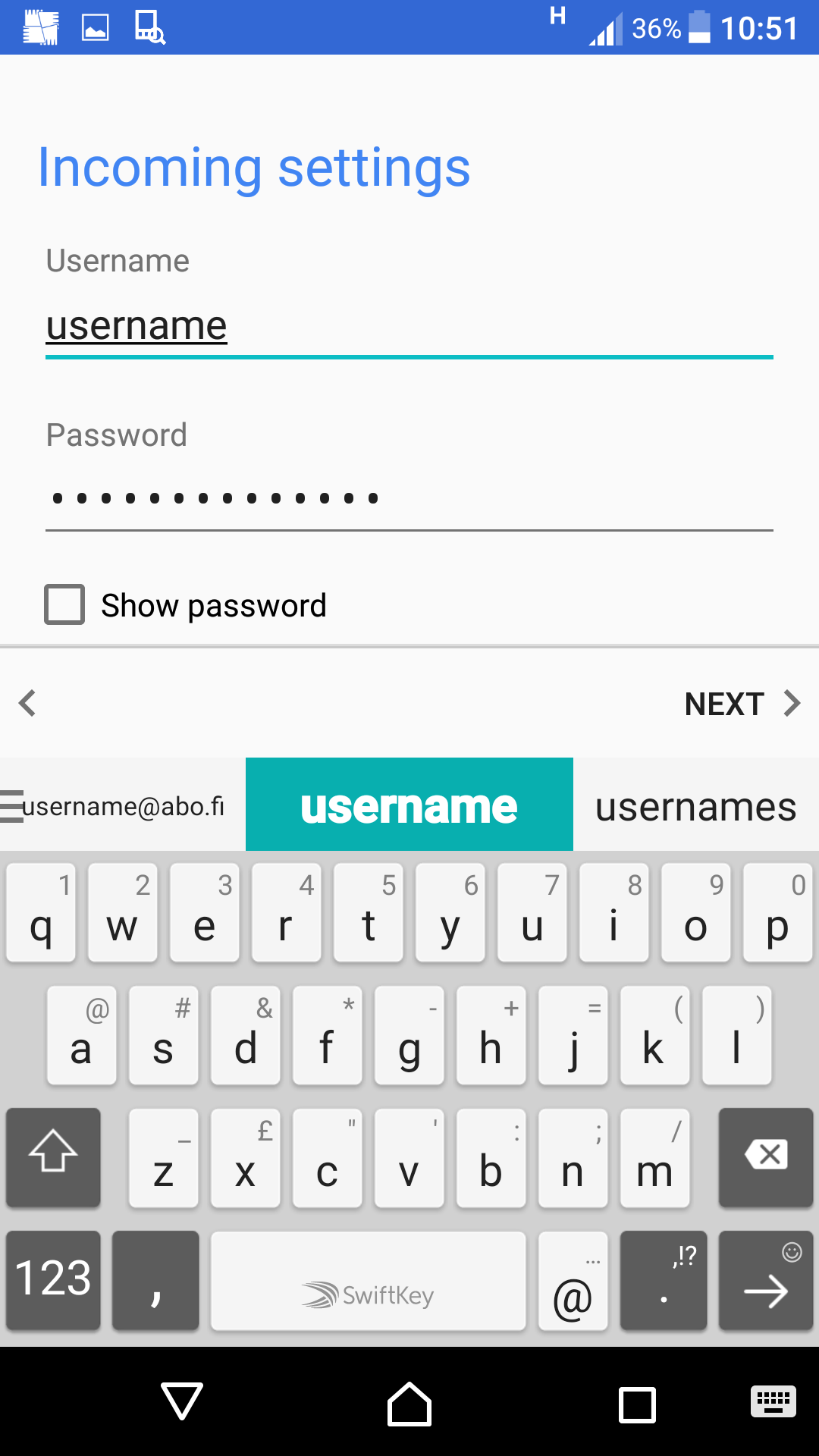Return to the home screen
Image resolution: width=819 pixels, height=1456 pixels.
409,1403
